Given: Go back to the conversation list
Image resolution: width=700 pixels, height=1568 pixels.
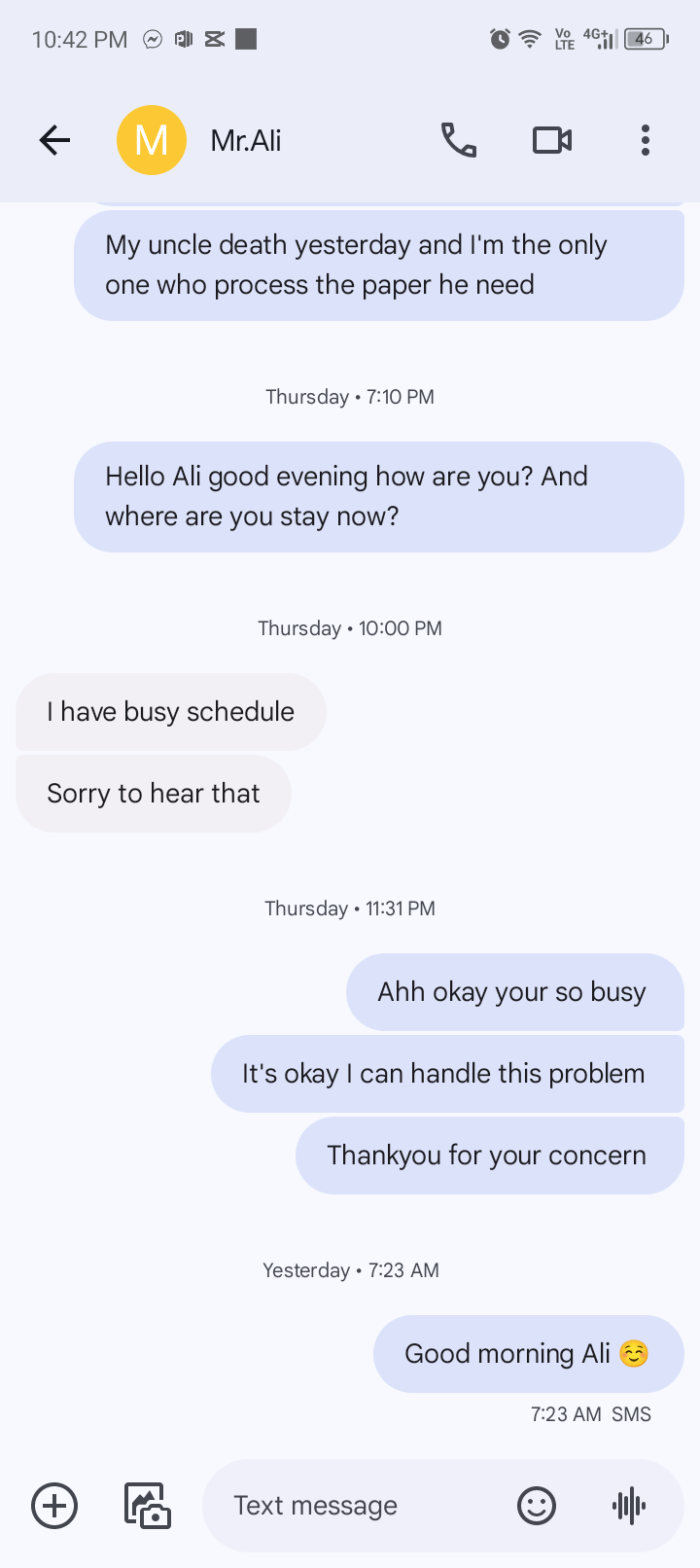Looking at the screenshot, I should point(54,140).
